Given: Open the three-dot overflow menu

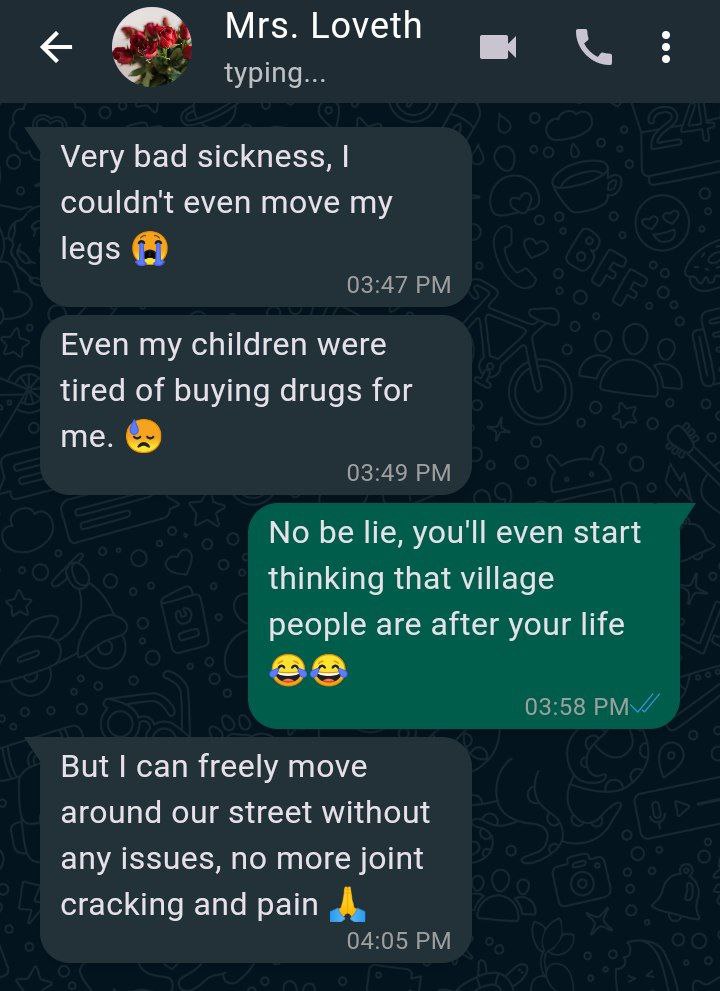Looking at the screenshot, I should tap(666, 47).
